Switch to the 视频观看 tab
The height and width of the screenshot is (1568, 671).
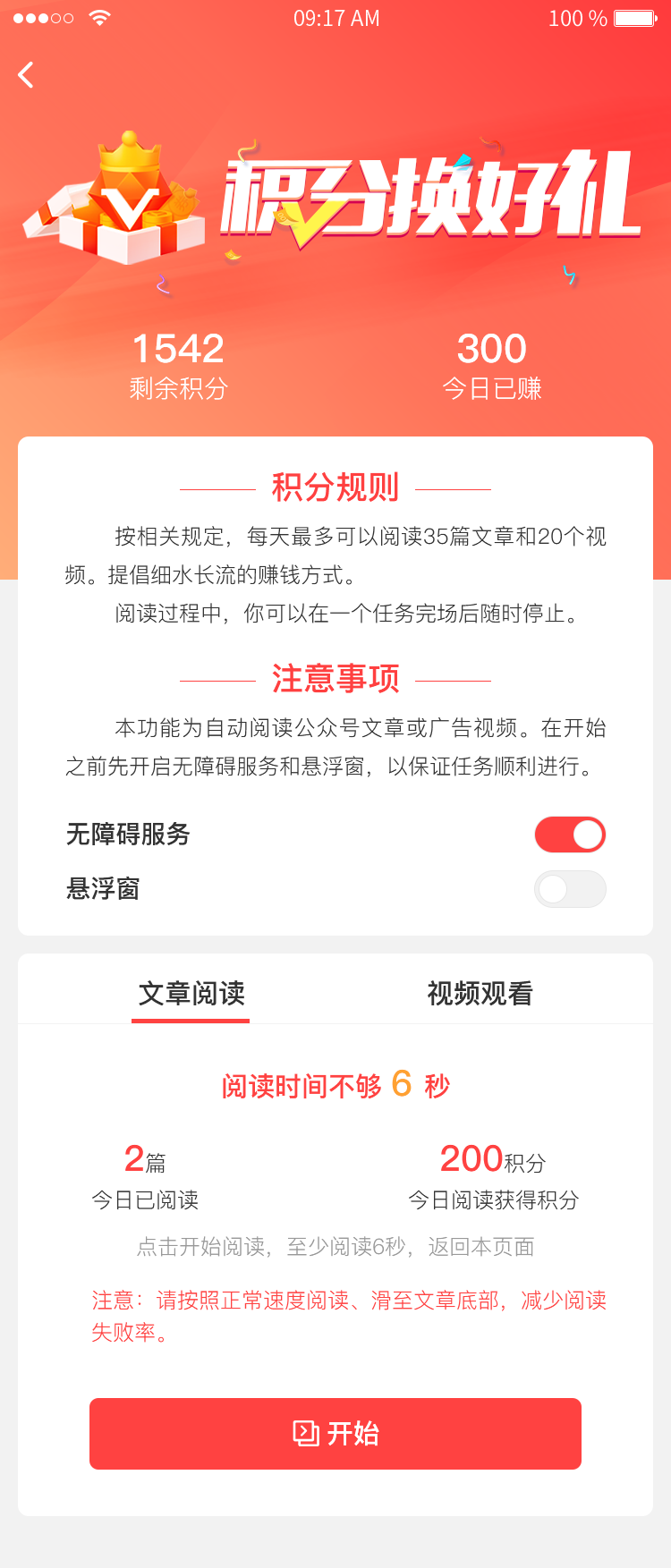pos(480,994)
